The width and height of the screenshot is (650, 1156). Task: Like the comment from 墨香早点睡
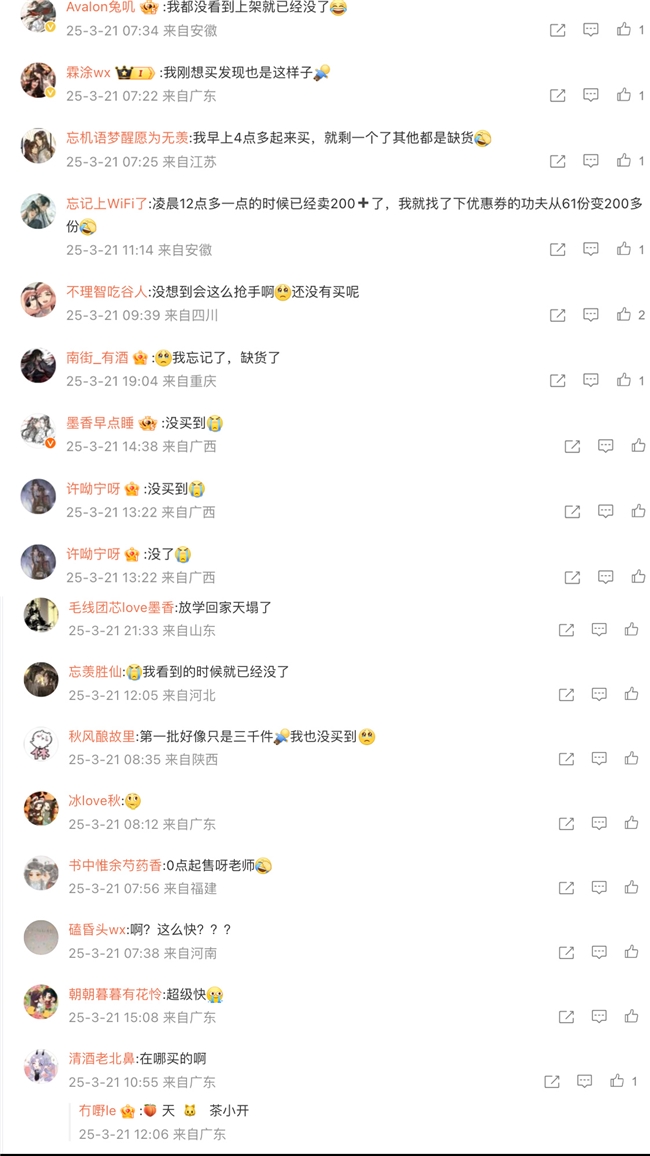click(638, 446)
